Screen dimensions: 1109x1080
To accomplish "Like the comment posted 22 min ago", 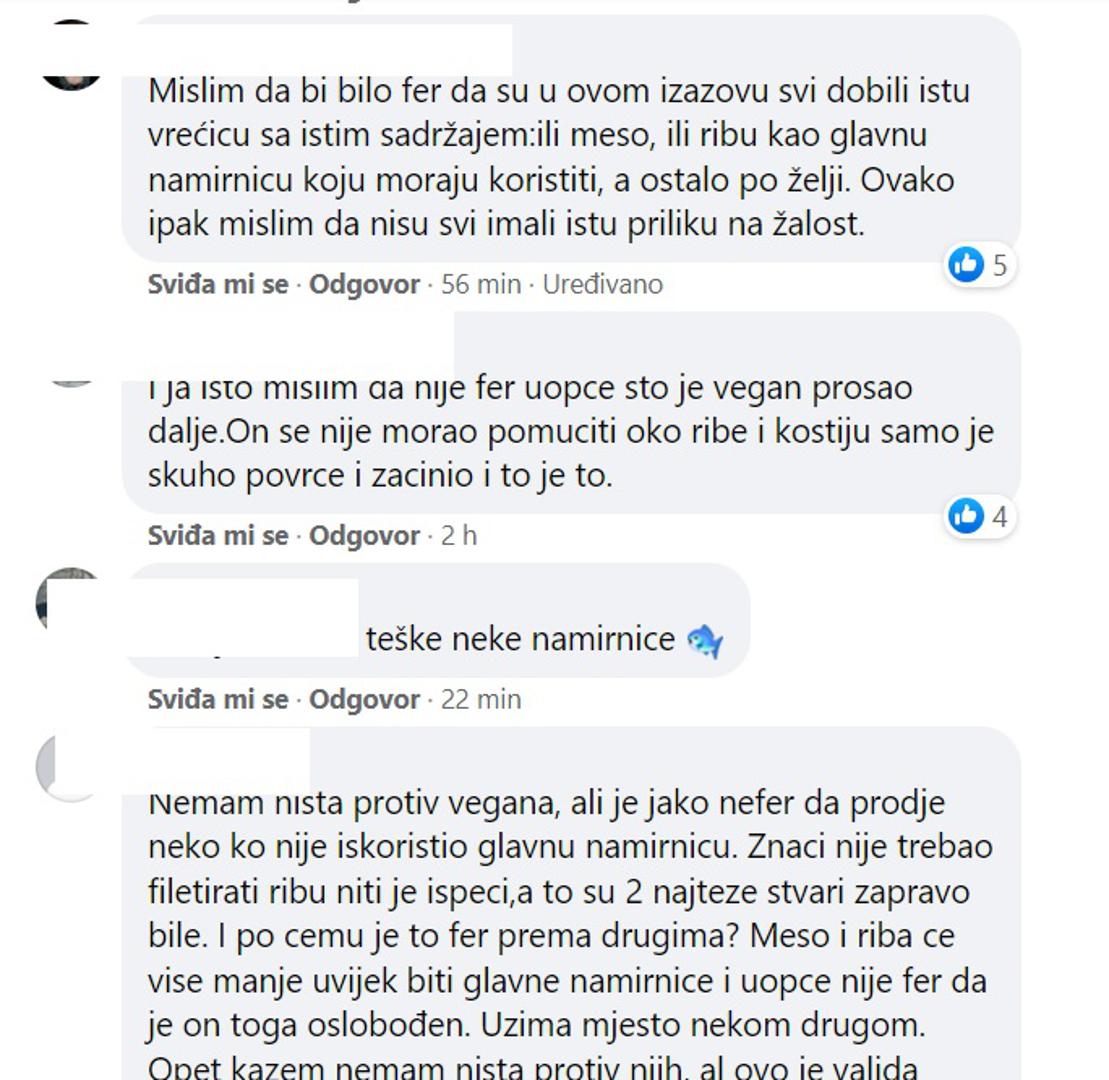I will (x=217, y=699).
